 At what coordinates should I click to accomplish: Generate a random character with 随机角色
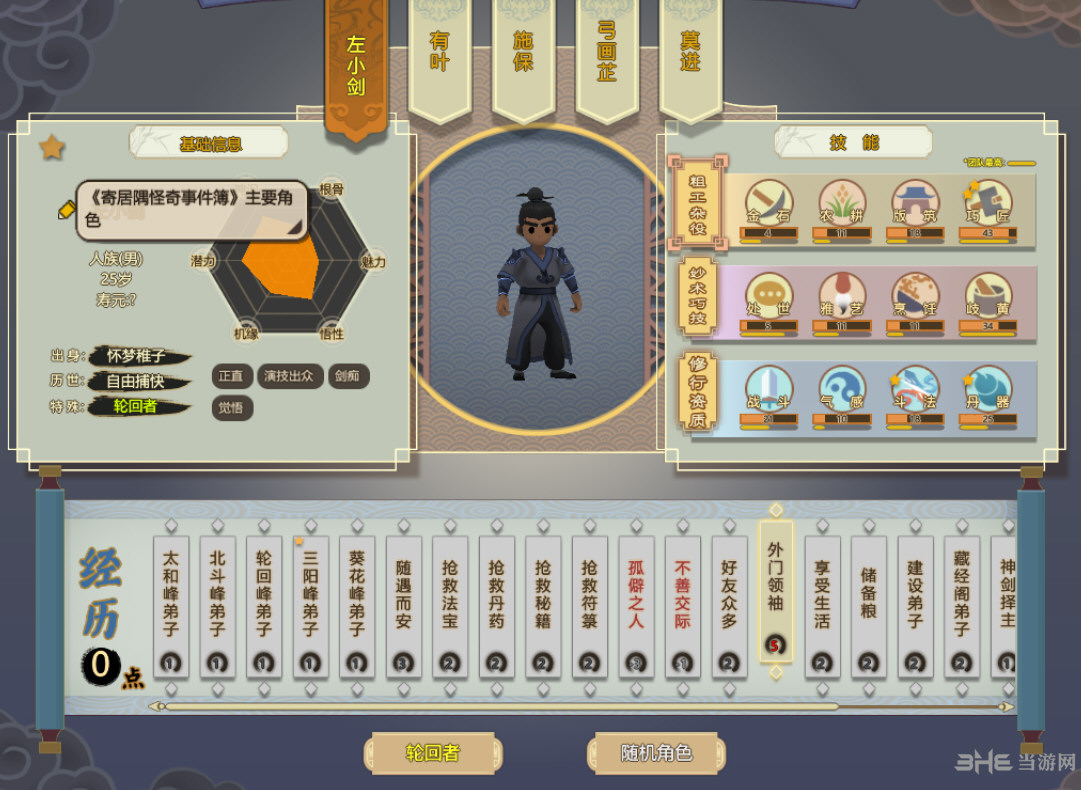coord(656,753)
